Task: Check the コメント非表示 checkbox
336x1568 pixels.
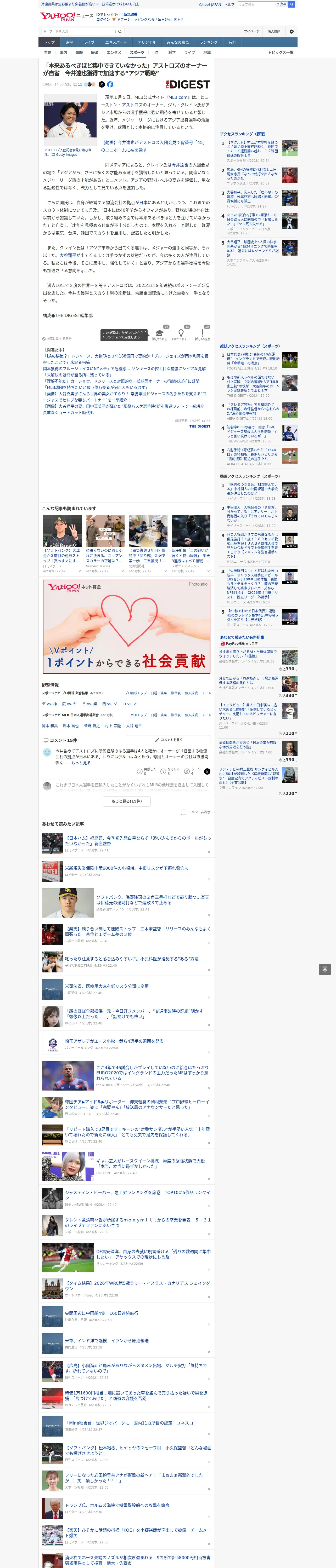Action: coord(183,812)
